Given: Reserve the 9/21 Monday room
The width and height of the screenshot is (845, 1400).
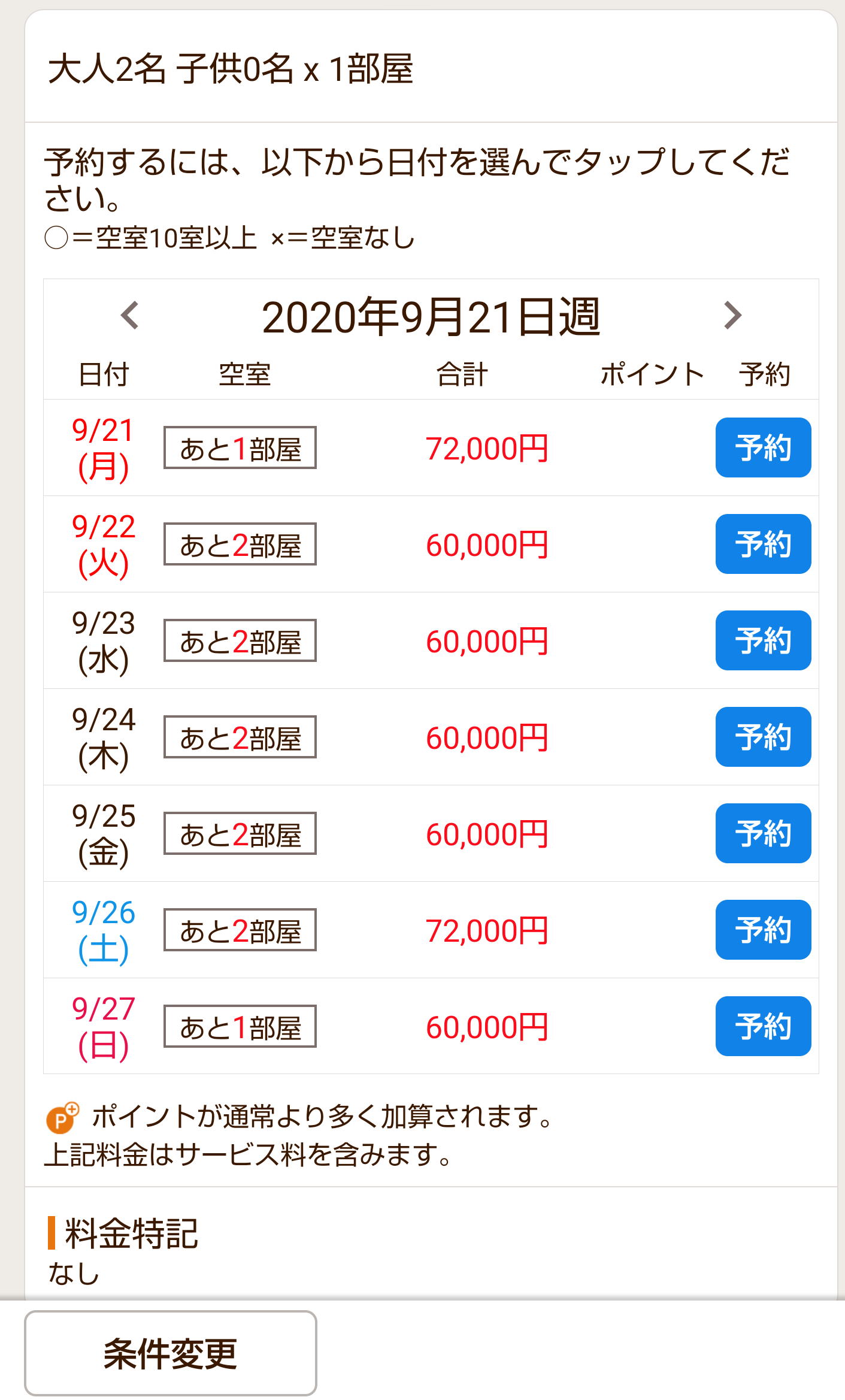Looking at the screenshot, I should (763, 447).
